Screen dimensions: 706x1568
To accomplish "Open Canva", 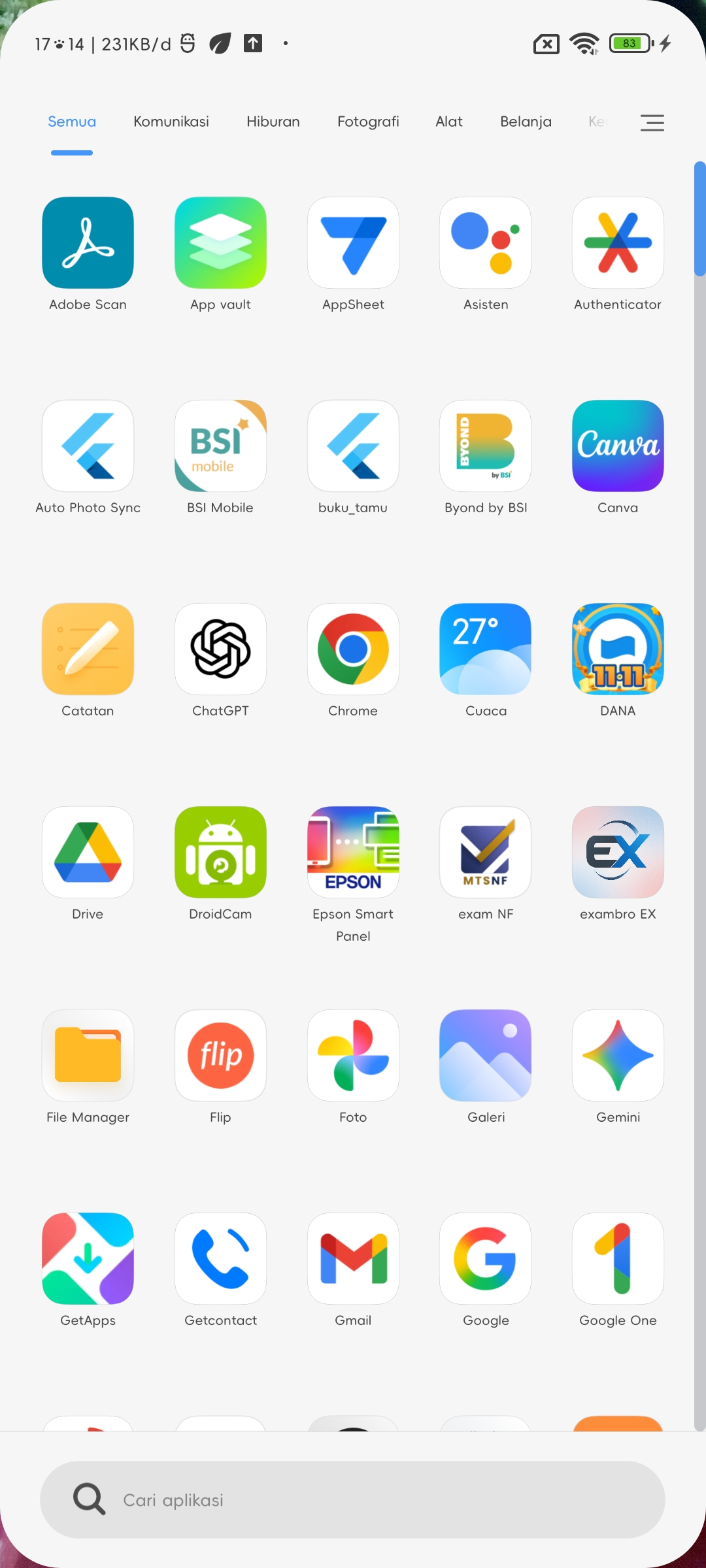I will click(618, 446).
